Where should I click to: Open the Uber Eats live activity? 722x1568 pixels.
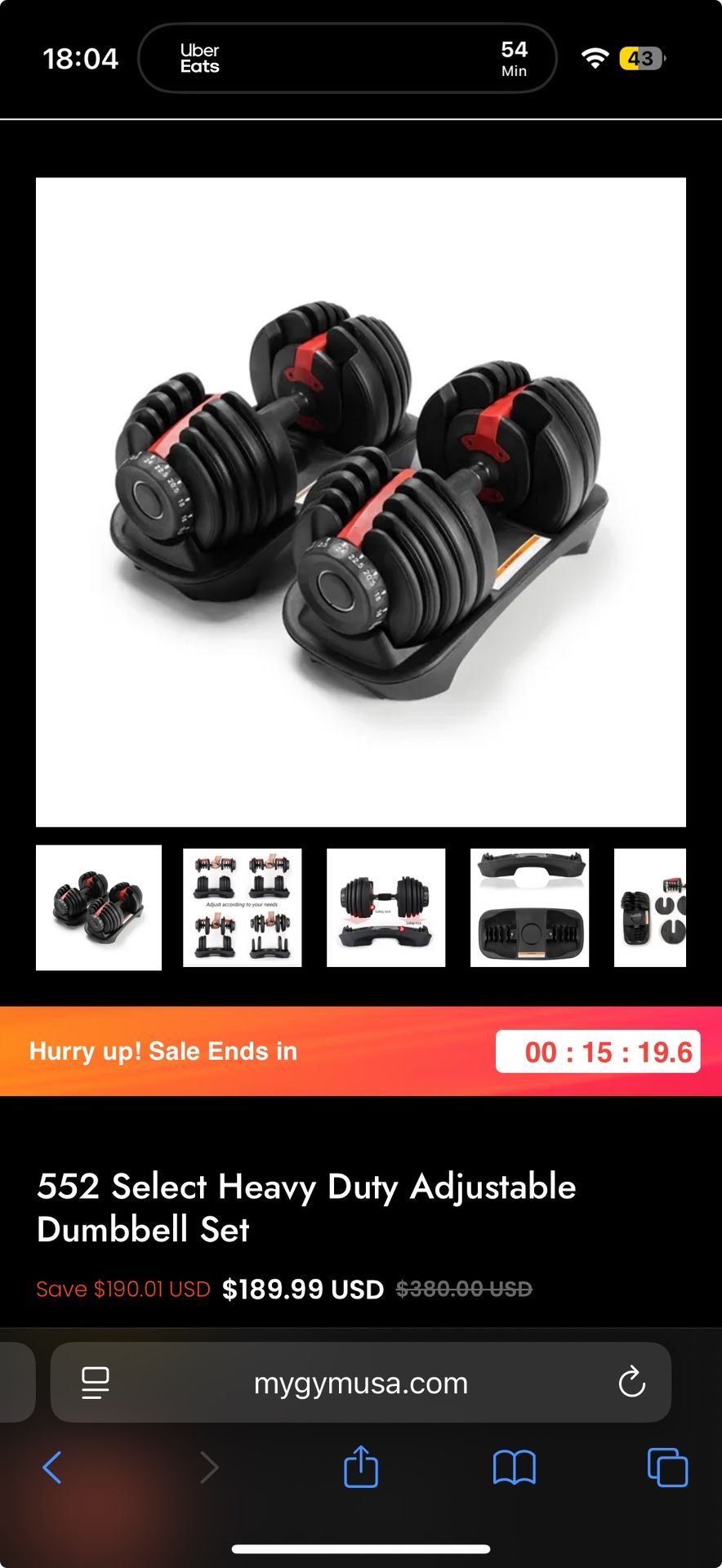[x=347, y=58]
